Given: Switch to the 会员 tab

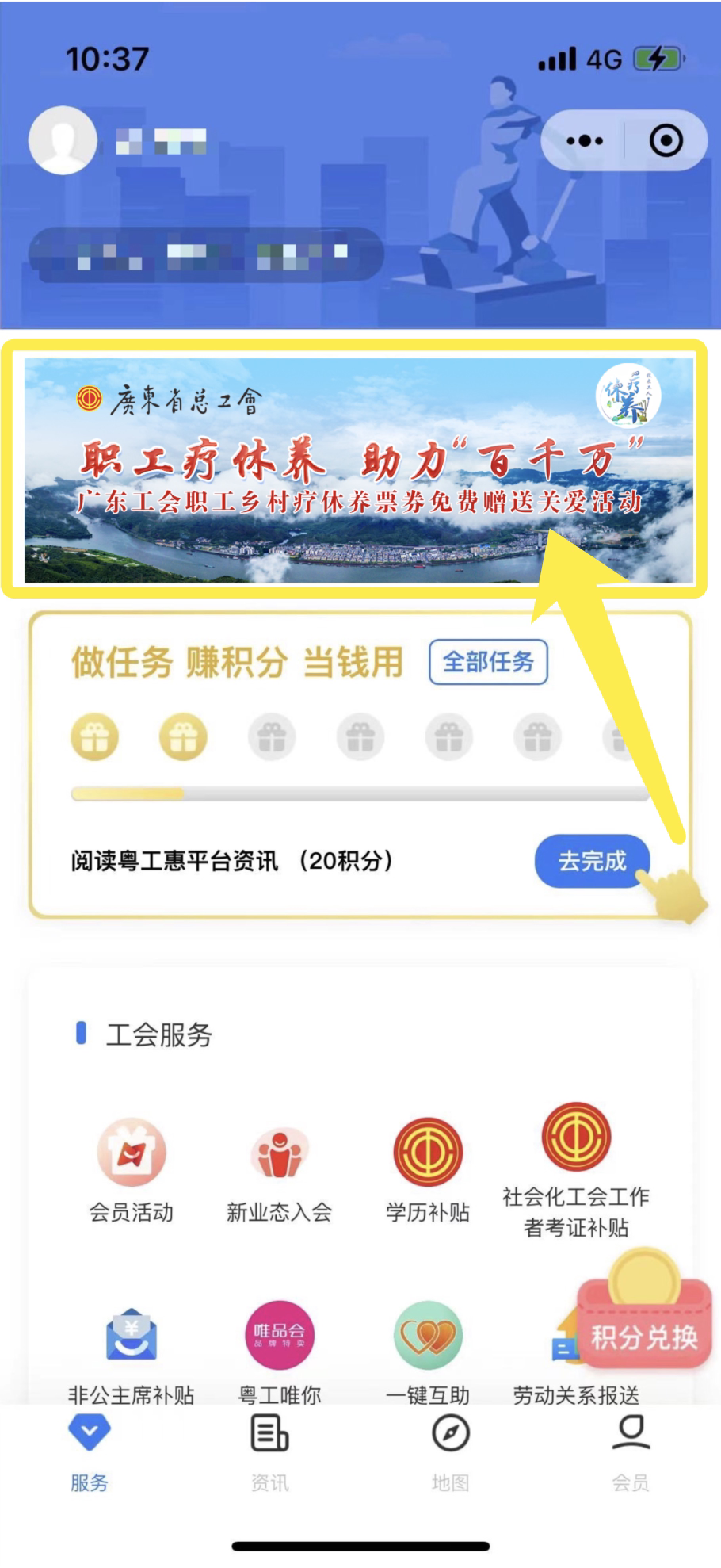Looking at the screenshot, I should [x=631, y=1455].
